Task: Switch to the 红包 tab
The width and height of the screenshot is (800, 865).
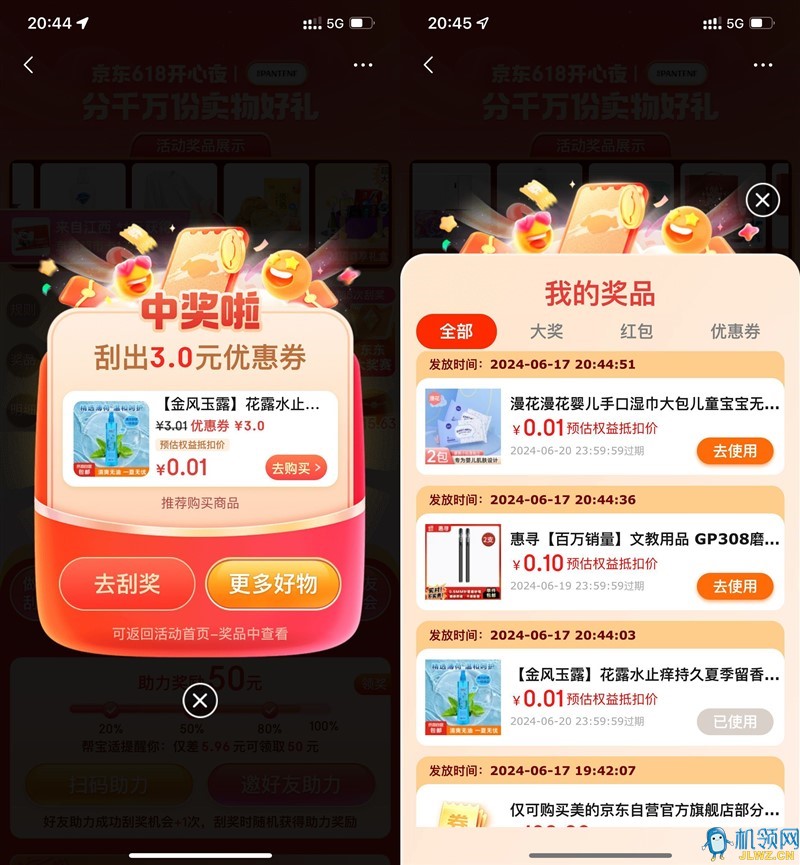Action: point(636,331)
